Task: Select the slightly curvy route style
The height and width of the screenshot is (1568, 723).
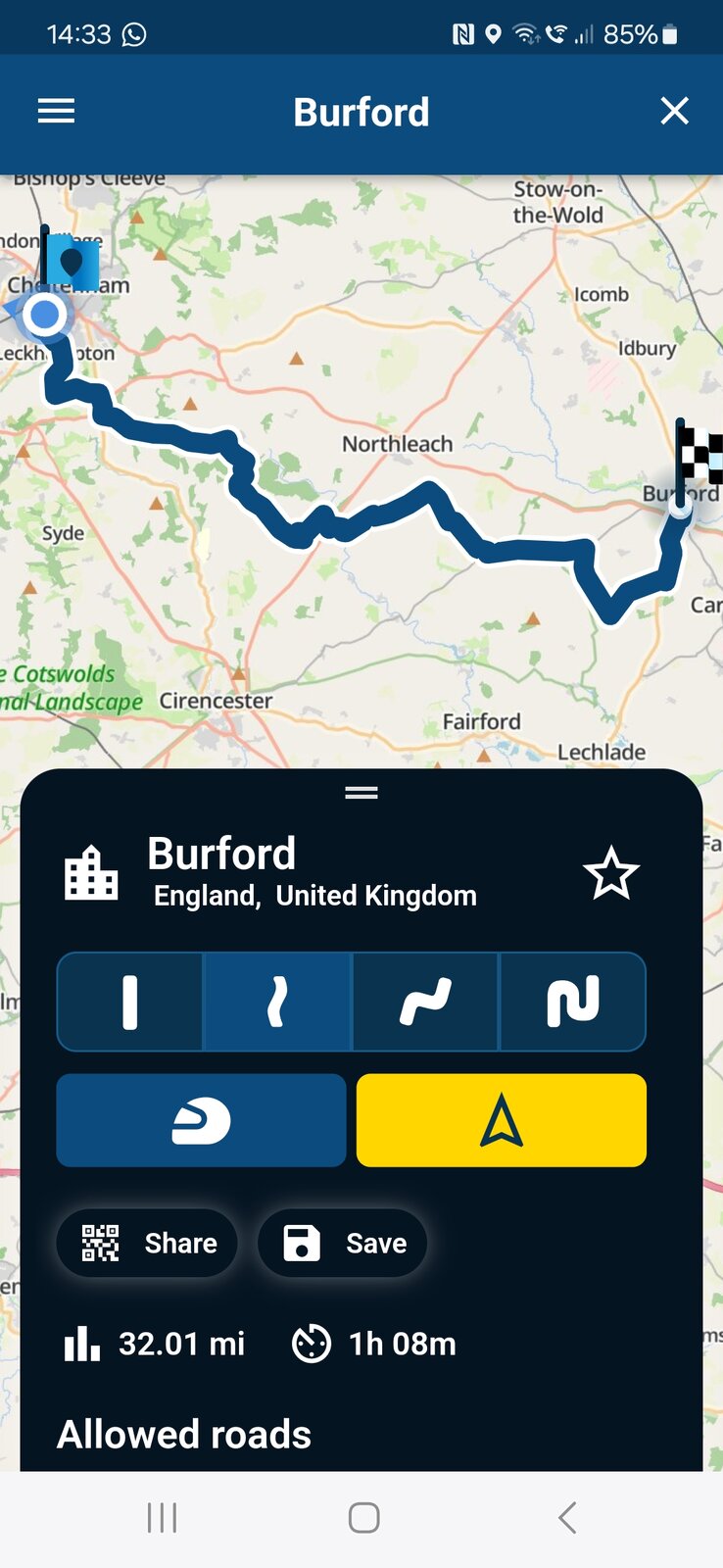Action: point(277,1002)
